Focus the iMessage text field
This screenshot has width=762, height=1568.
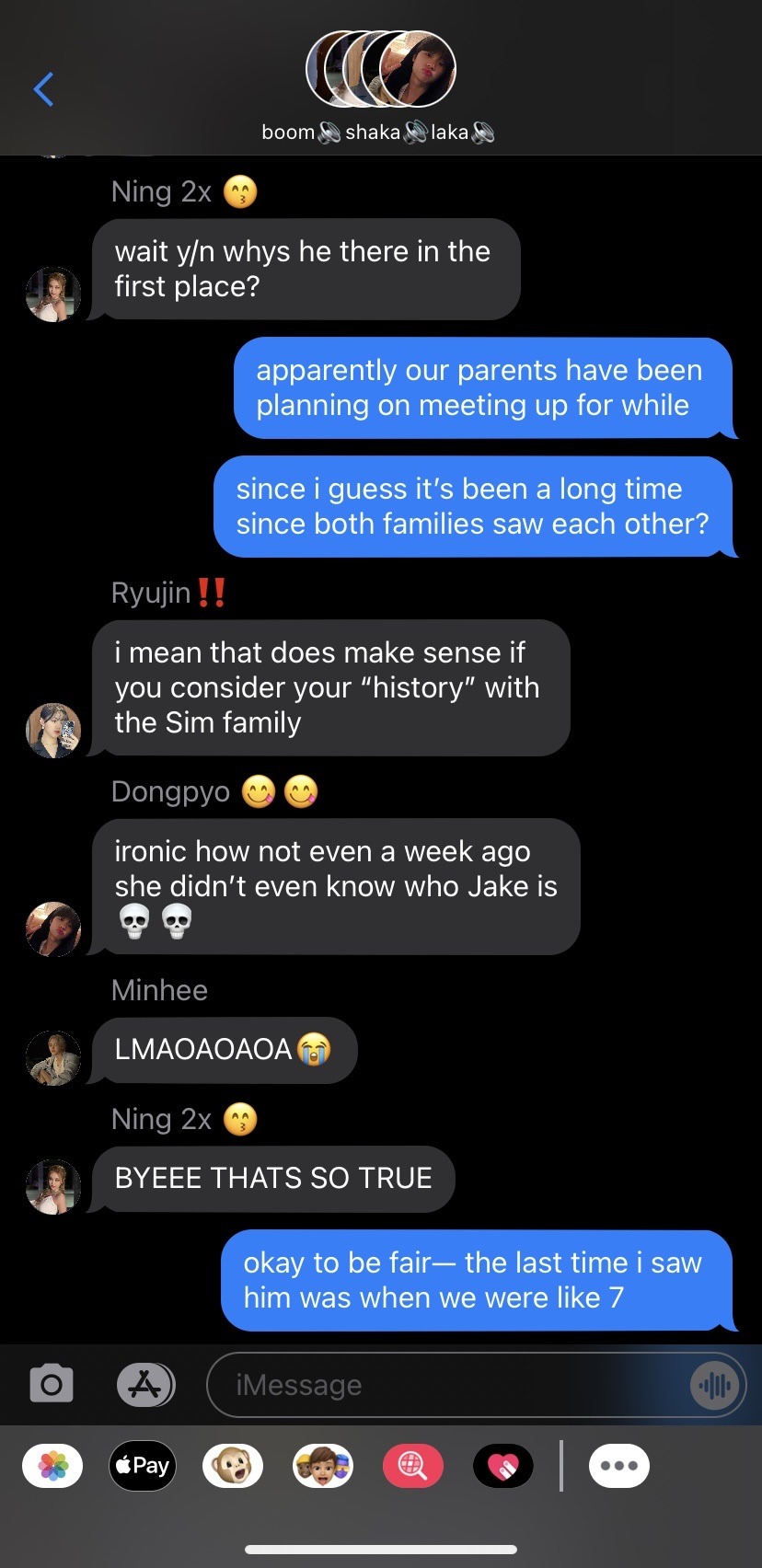coord(451,1384)
